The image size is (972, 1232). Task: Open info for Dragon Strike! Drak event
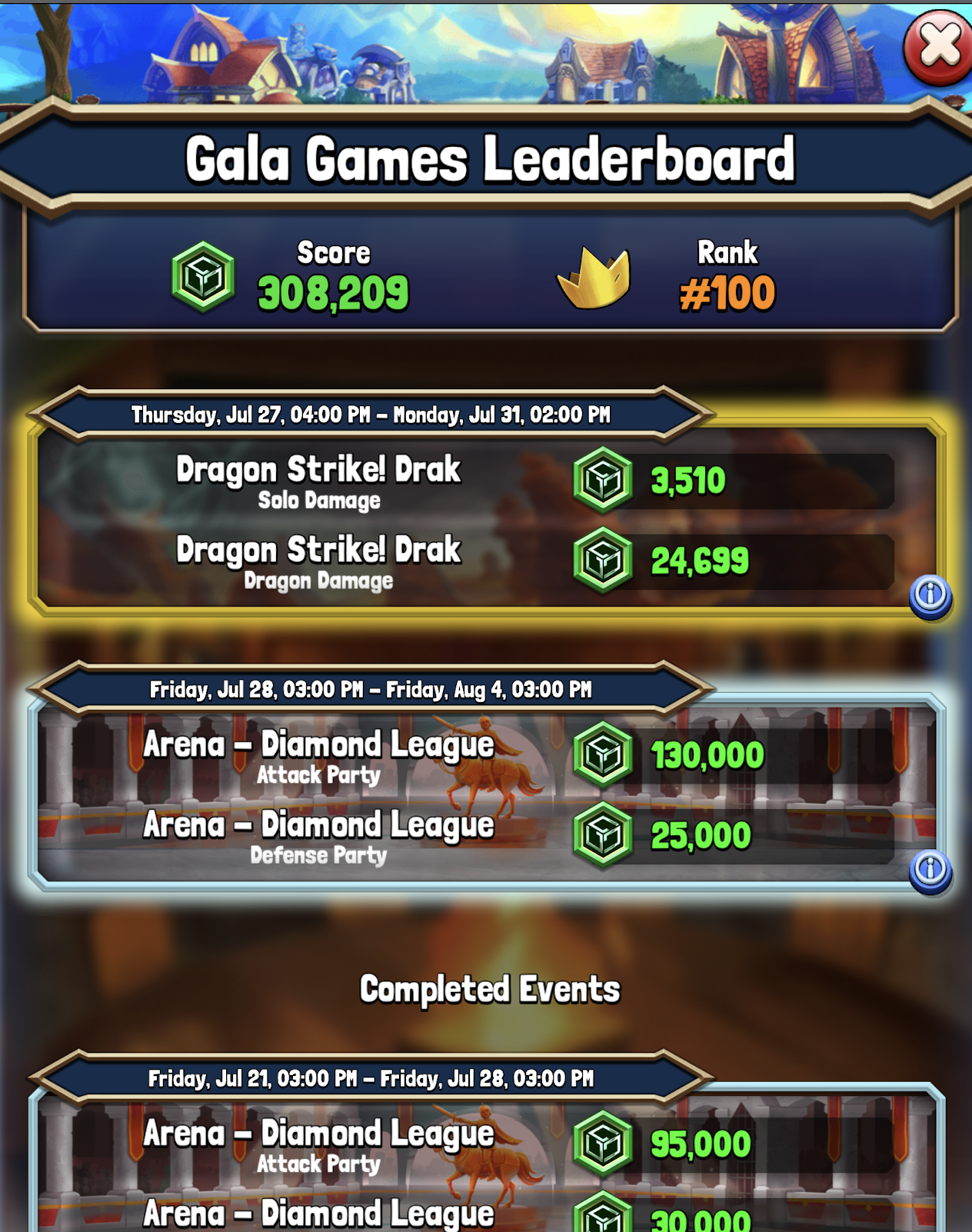[x=930, y=595]
